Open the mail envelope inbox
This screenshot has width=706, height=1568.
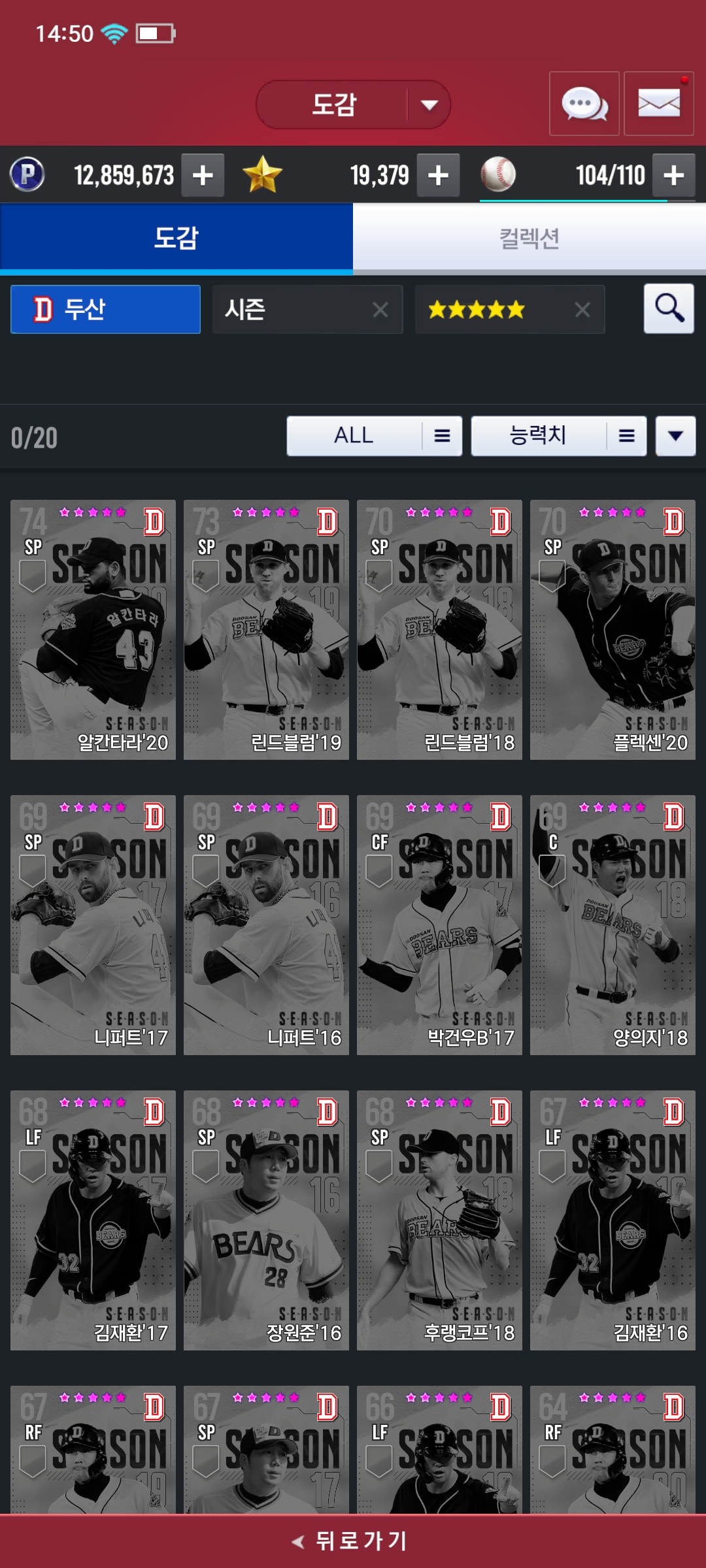coord(658,104)
